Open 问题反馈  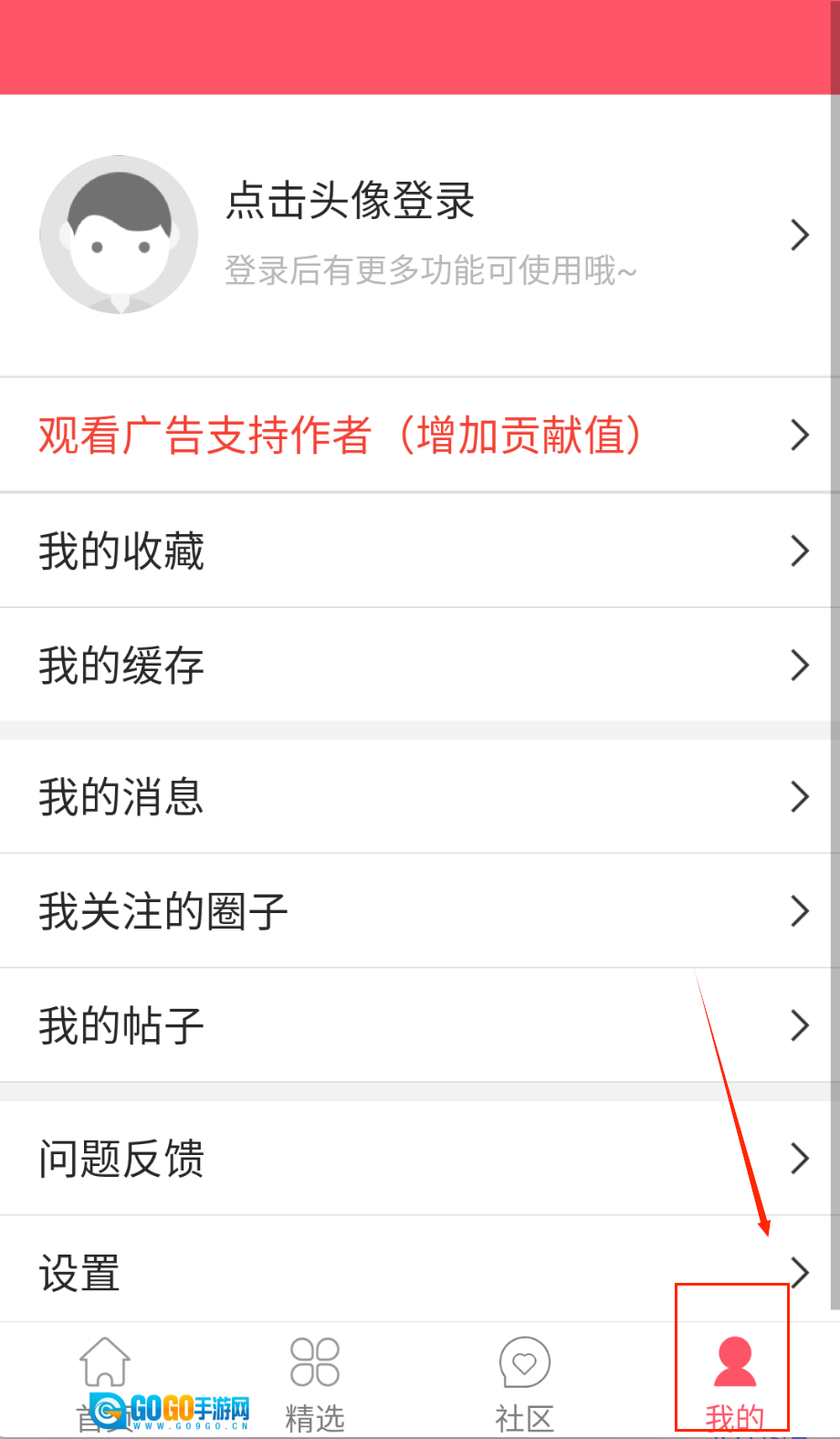click(x=418, y=1158)
